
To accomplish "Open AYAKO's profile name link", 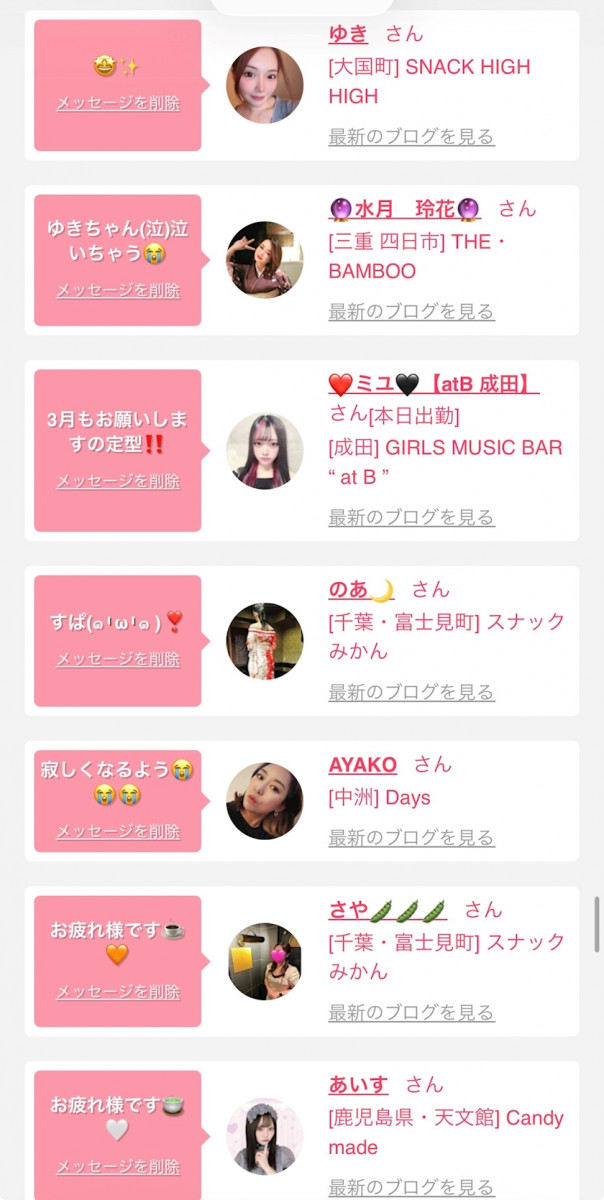I will click(362, 765).
